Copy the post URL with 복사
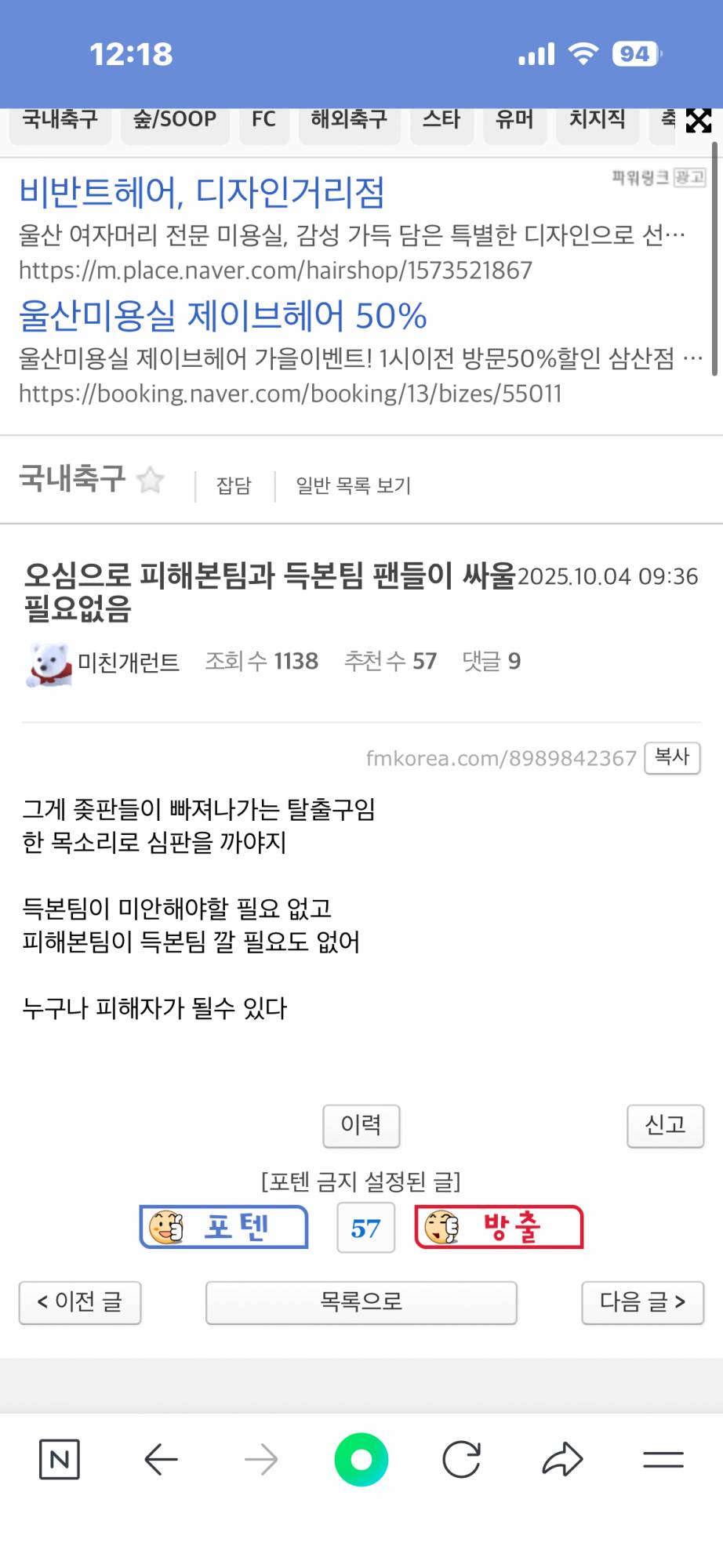 tap(672, 757)
